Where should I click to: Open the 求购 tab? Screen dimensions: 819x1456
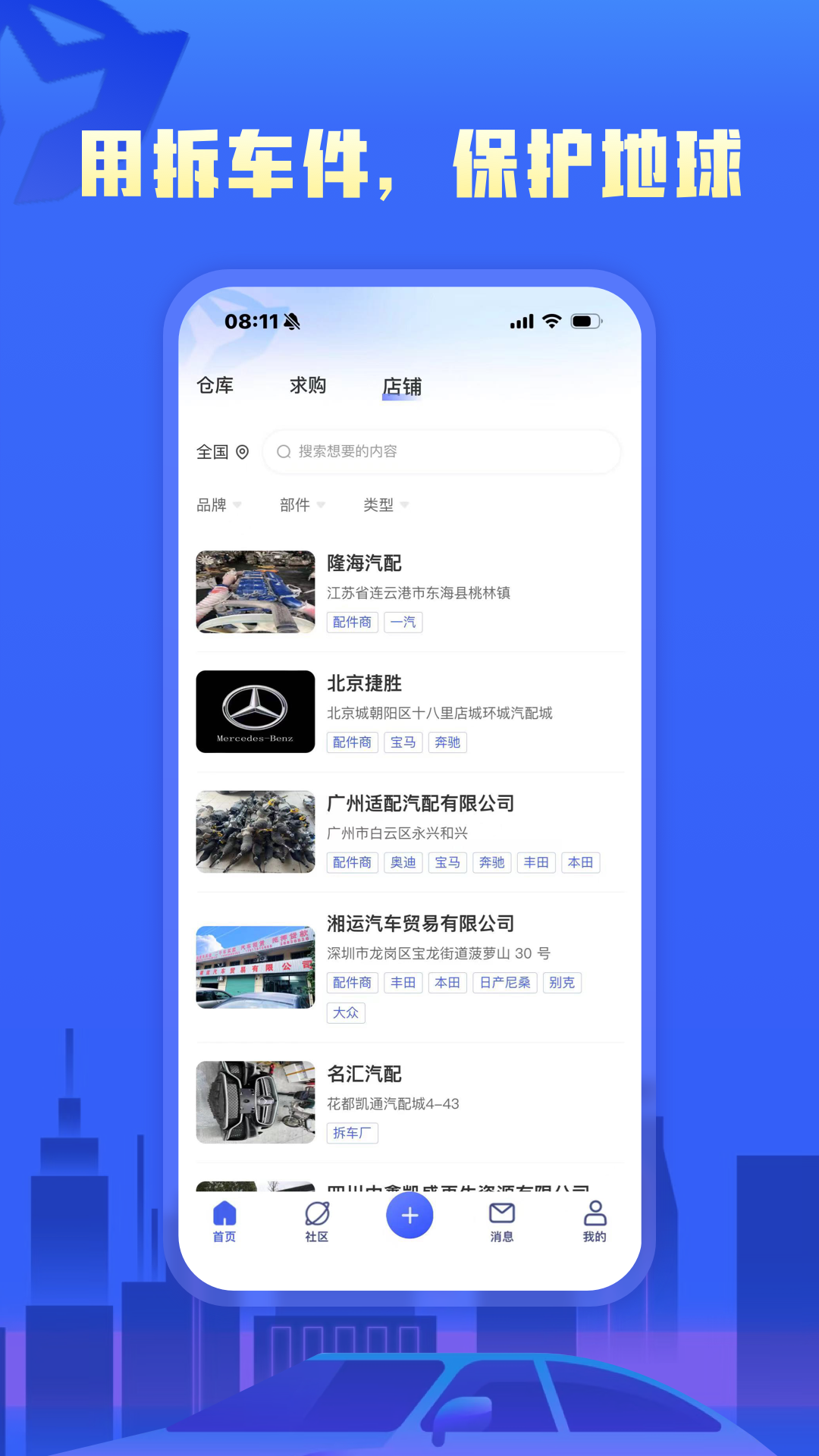click(x=308, y=386)
